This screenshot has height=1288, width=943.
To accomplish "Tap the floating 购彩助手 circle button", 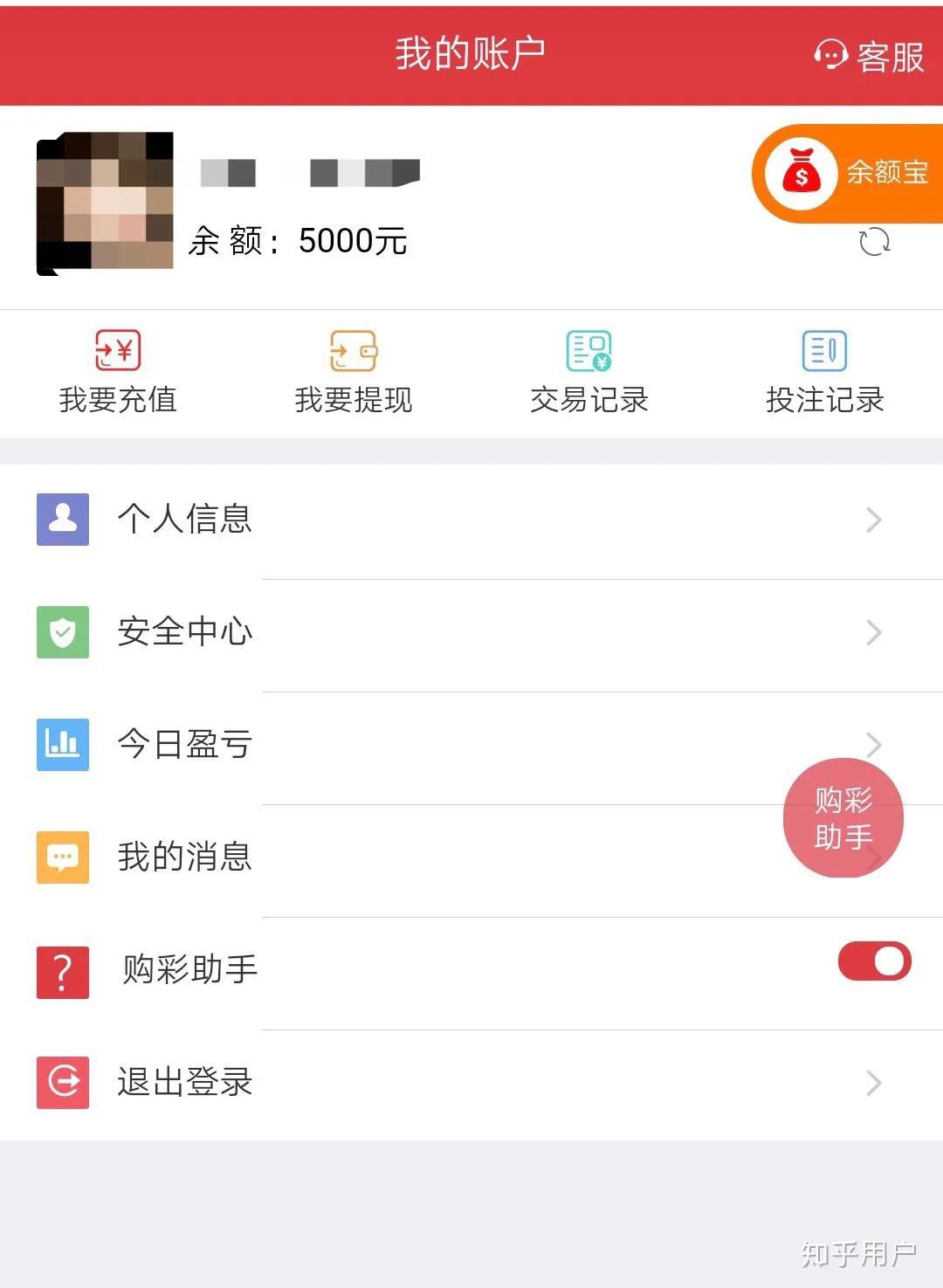I will (842, 817).
